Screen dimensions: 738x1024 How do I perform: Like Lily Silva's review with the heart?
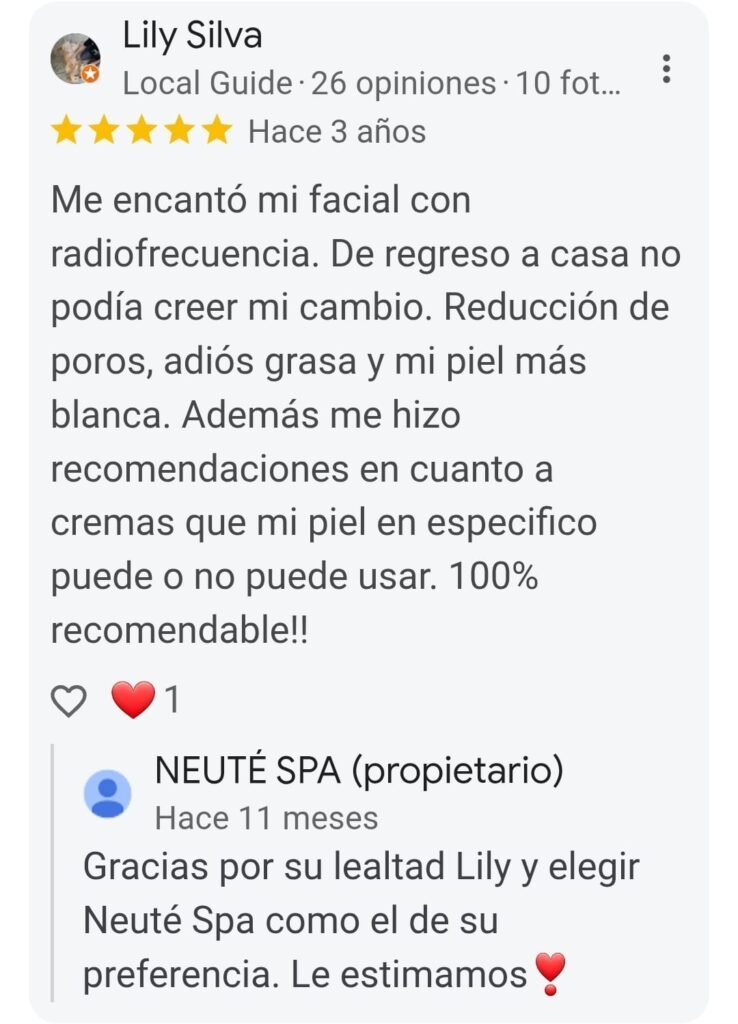coord(69,701)
